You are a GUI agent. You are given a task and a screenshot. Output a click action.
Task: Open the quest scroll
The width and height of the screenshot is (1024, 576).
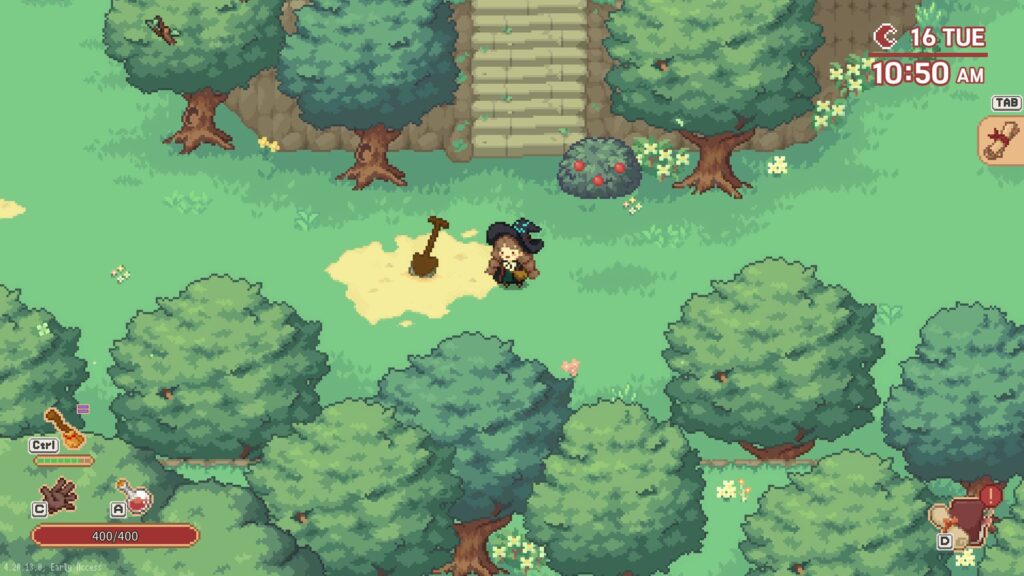(x=1001, y=139)
